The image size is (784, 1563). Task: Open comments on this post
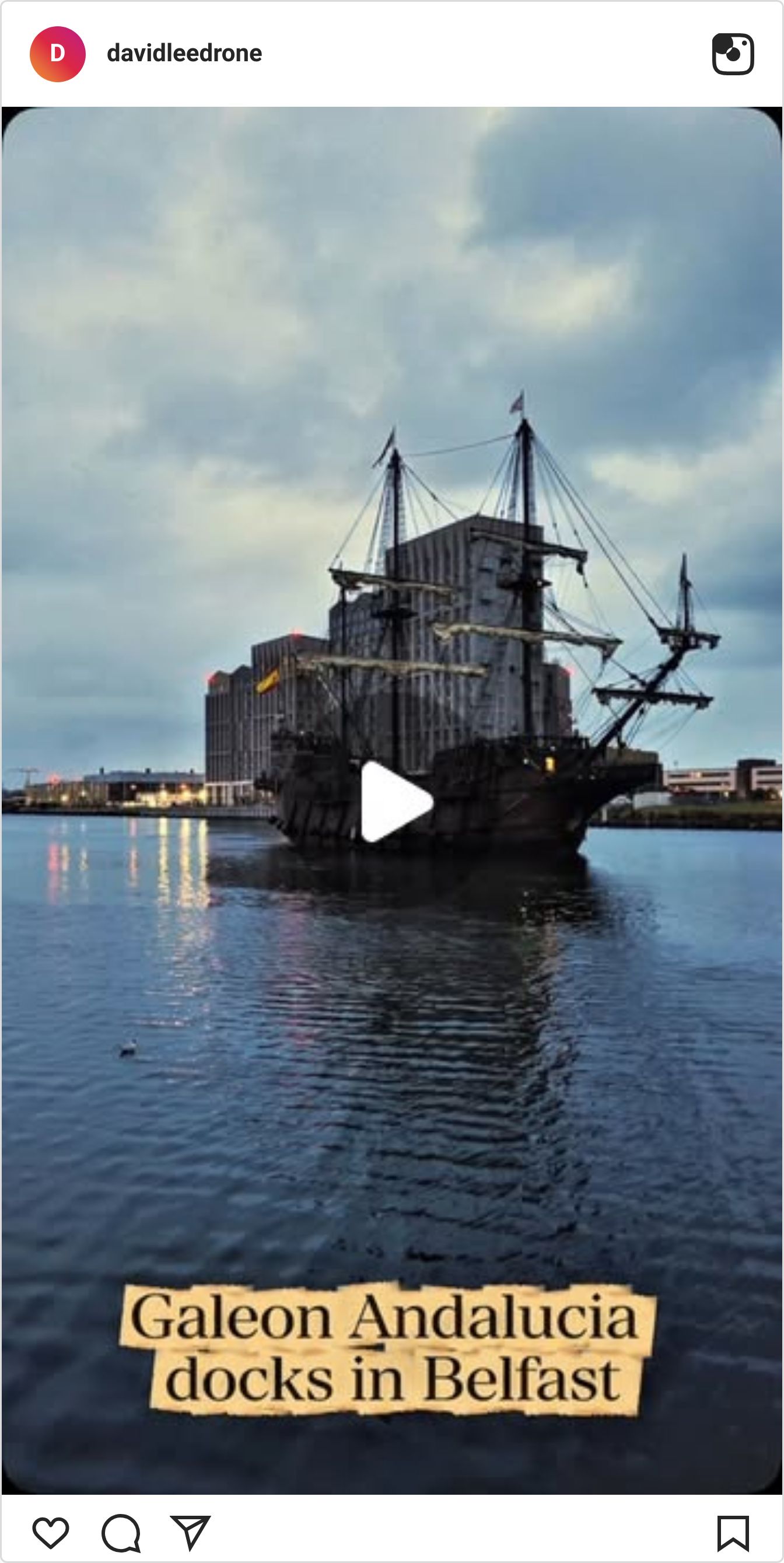[121, 1533]
